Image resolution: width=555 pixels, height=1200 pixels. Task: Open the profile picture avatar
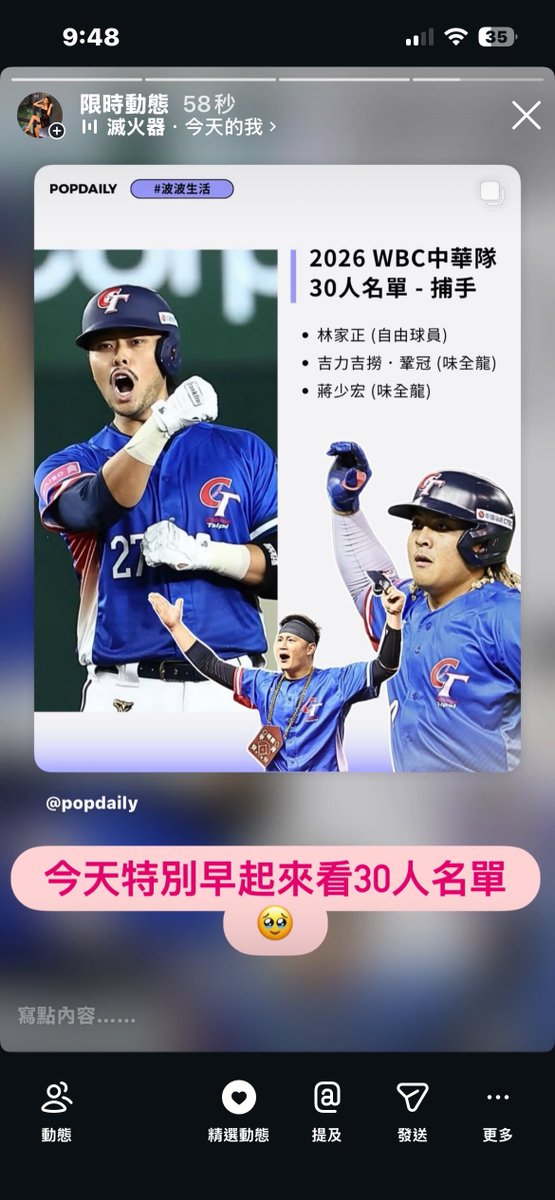pyautogui.click(x=40, y=115)
